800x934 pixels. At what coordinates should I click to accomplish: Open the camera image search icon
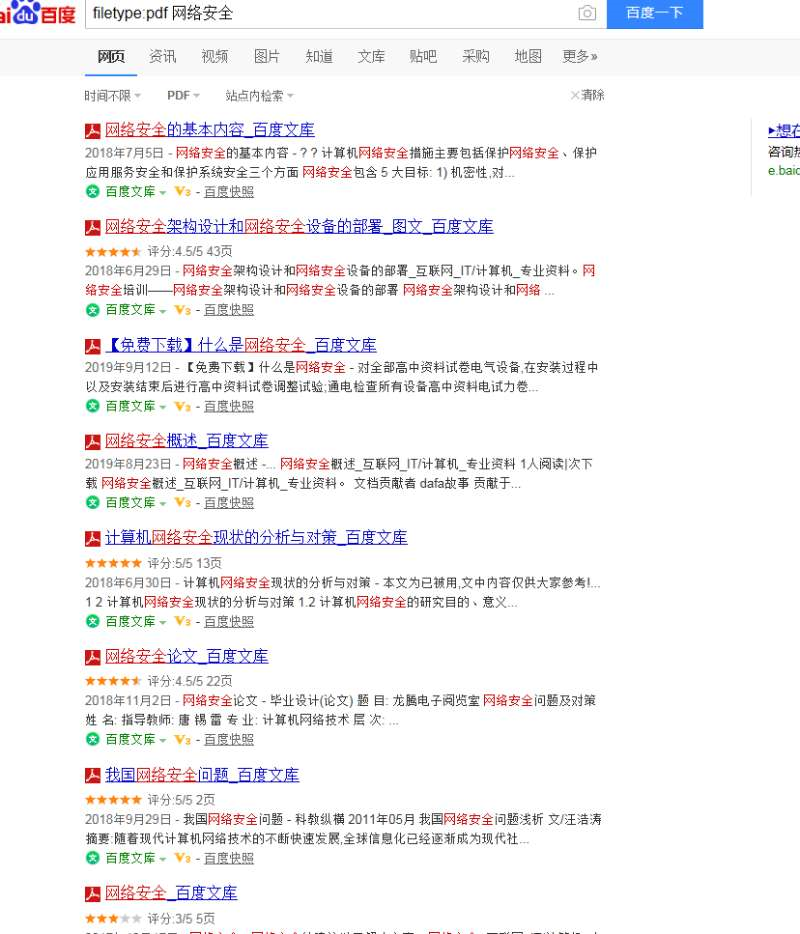tap(587, 13)
